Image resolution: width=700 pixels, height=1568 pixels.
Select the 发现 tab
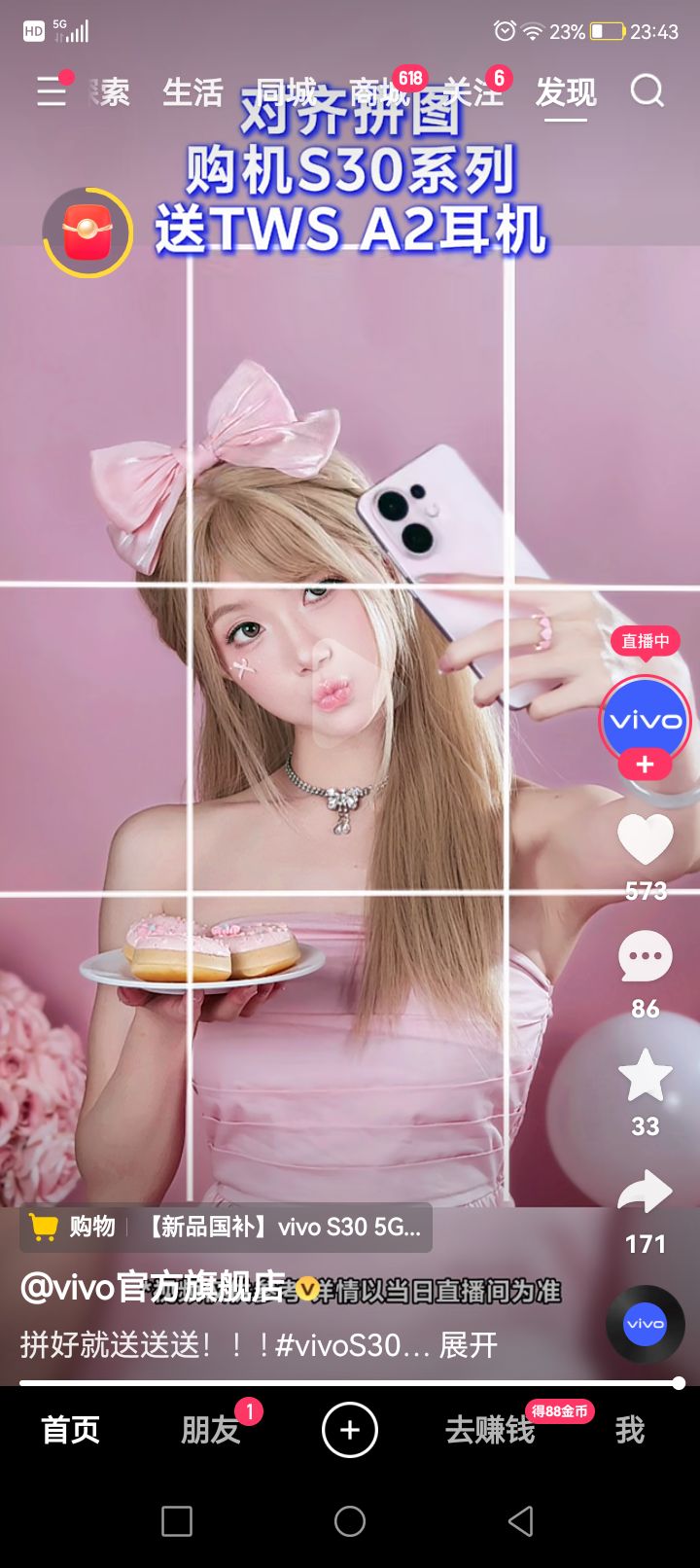point(565,92)
